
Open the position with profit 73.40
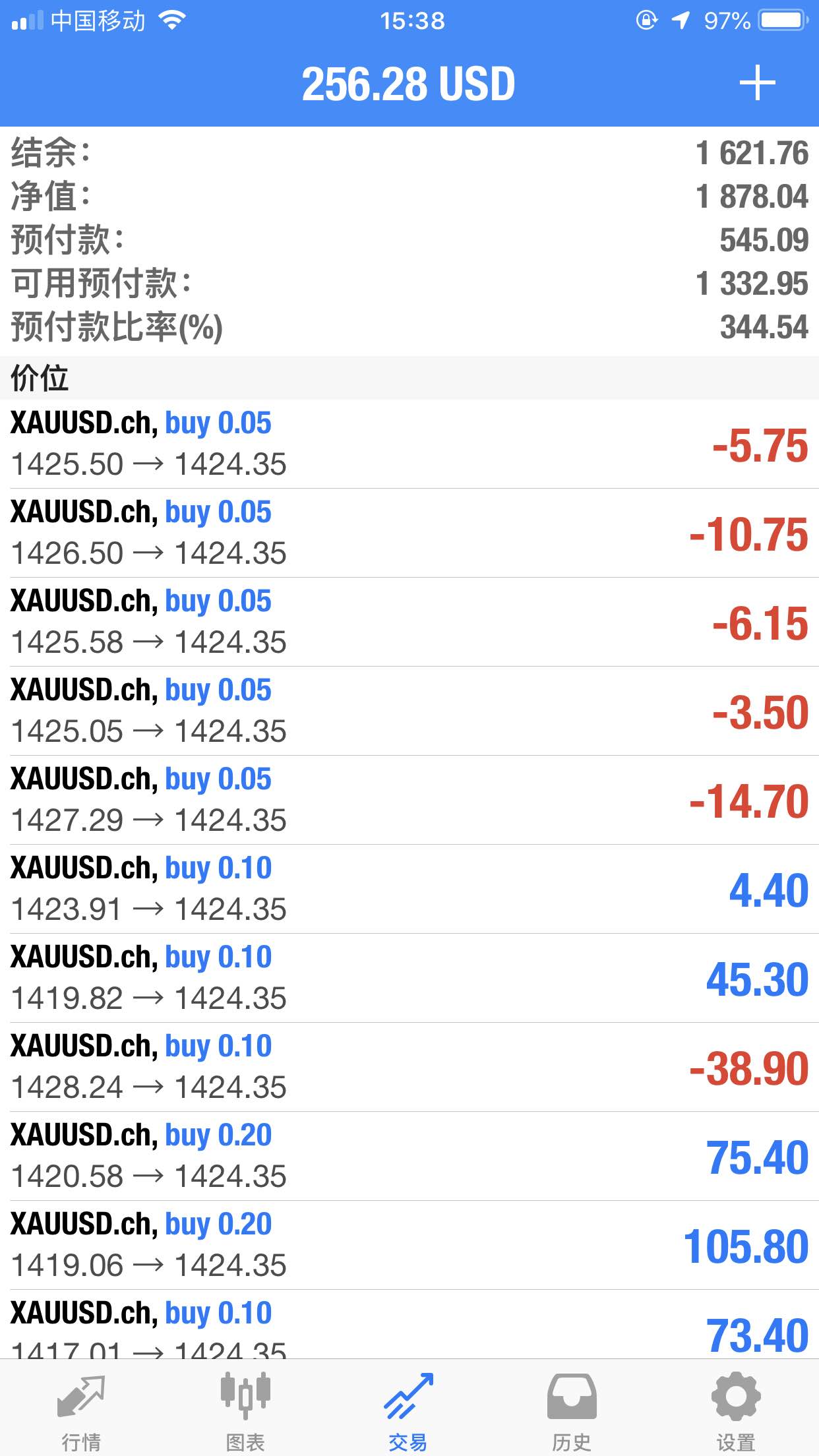pos(409,1325)
